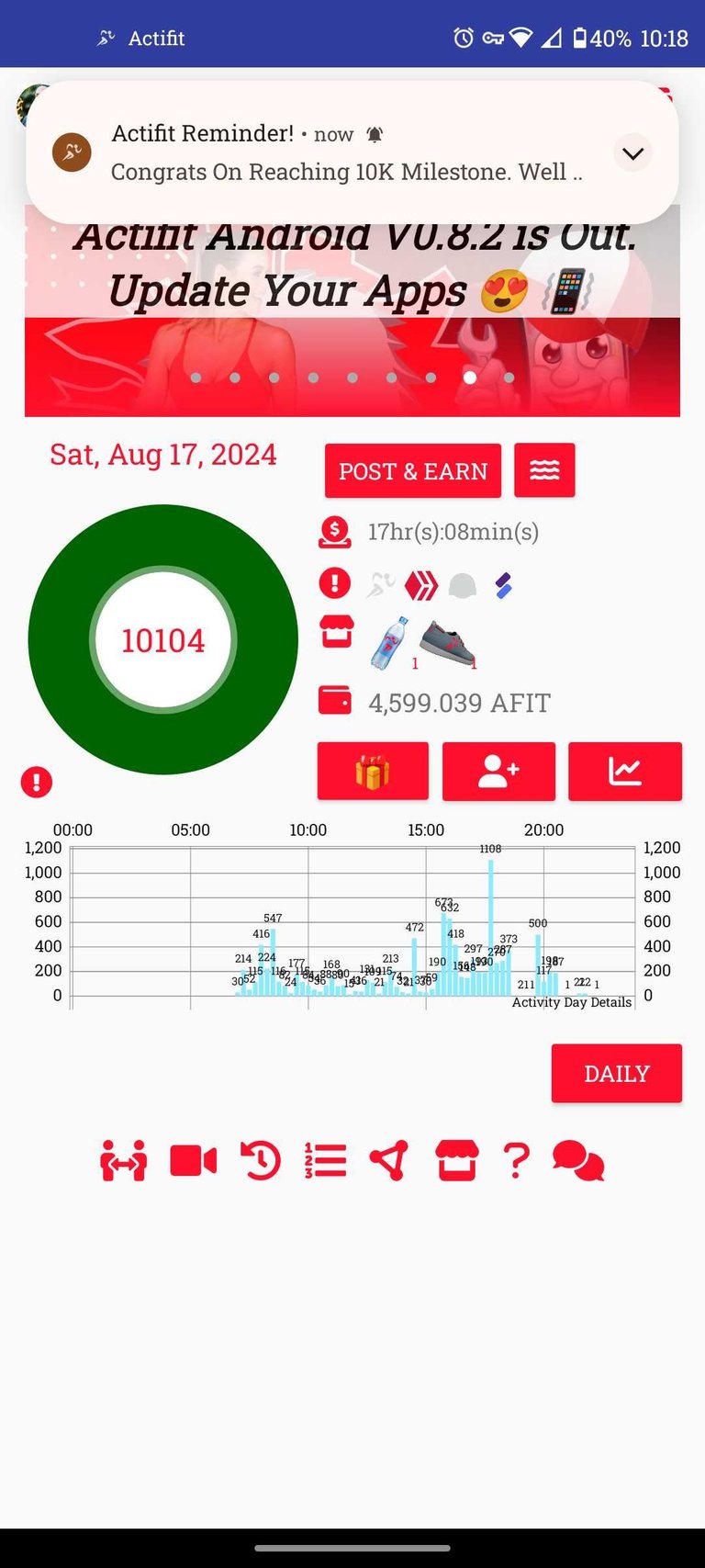The image size is (705, 1568).
Task: Open the video camera icon
Action: [194, 1161]
